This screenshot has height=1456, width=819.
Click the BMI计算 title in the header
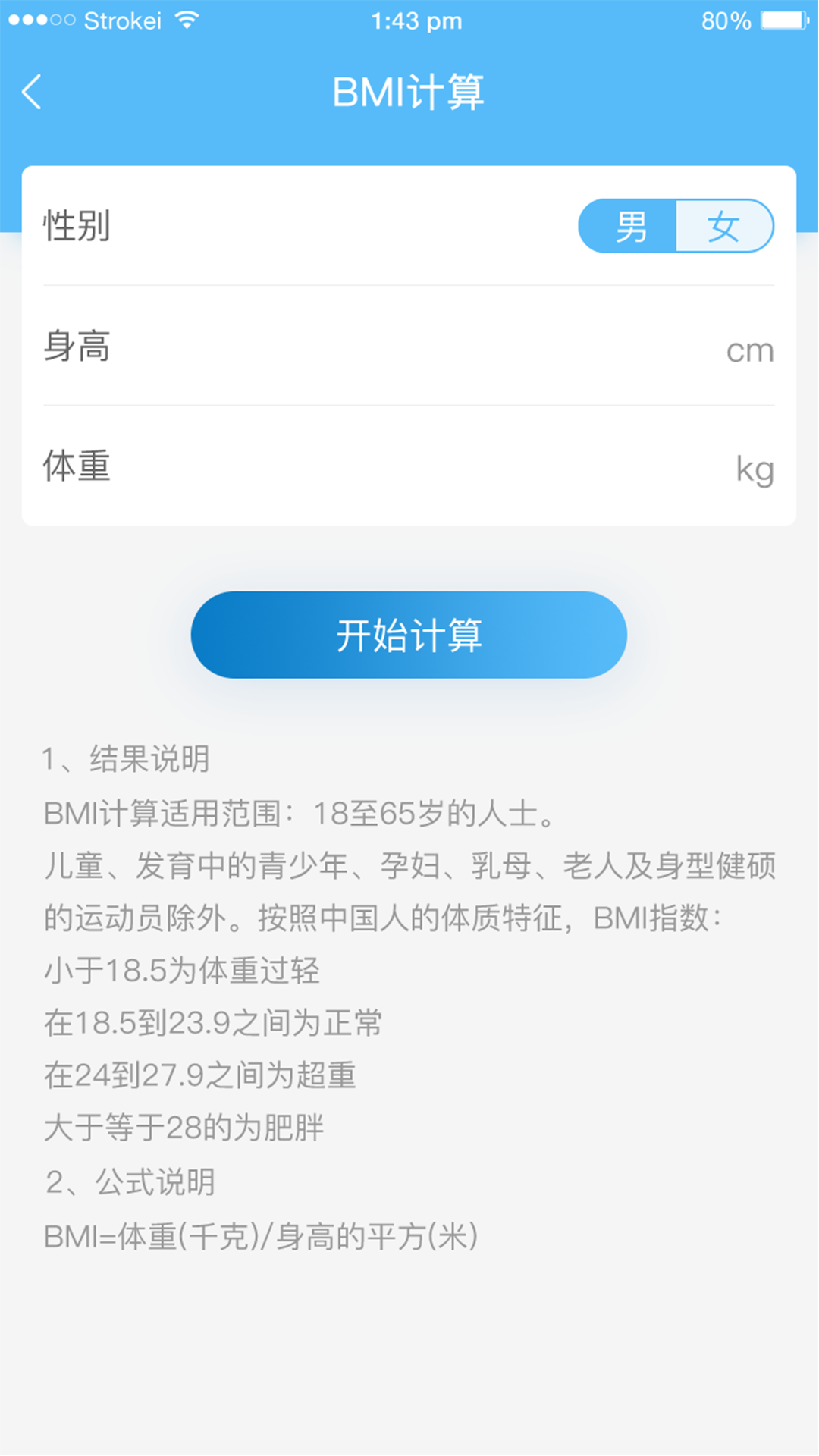click(x=409, y=90)
